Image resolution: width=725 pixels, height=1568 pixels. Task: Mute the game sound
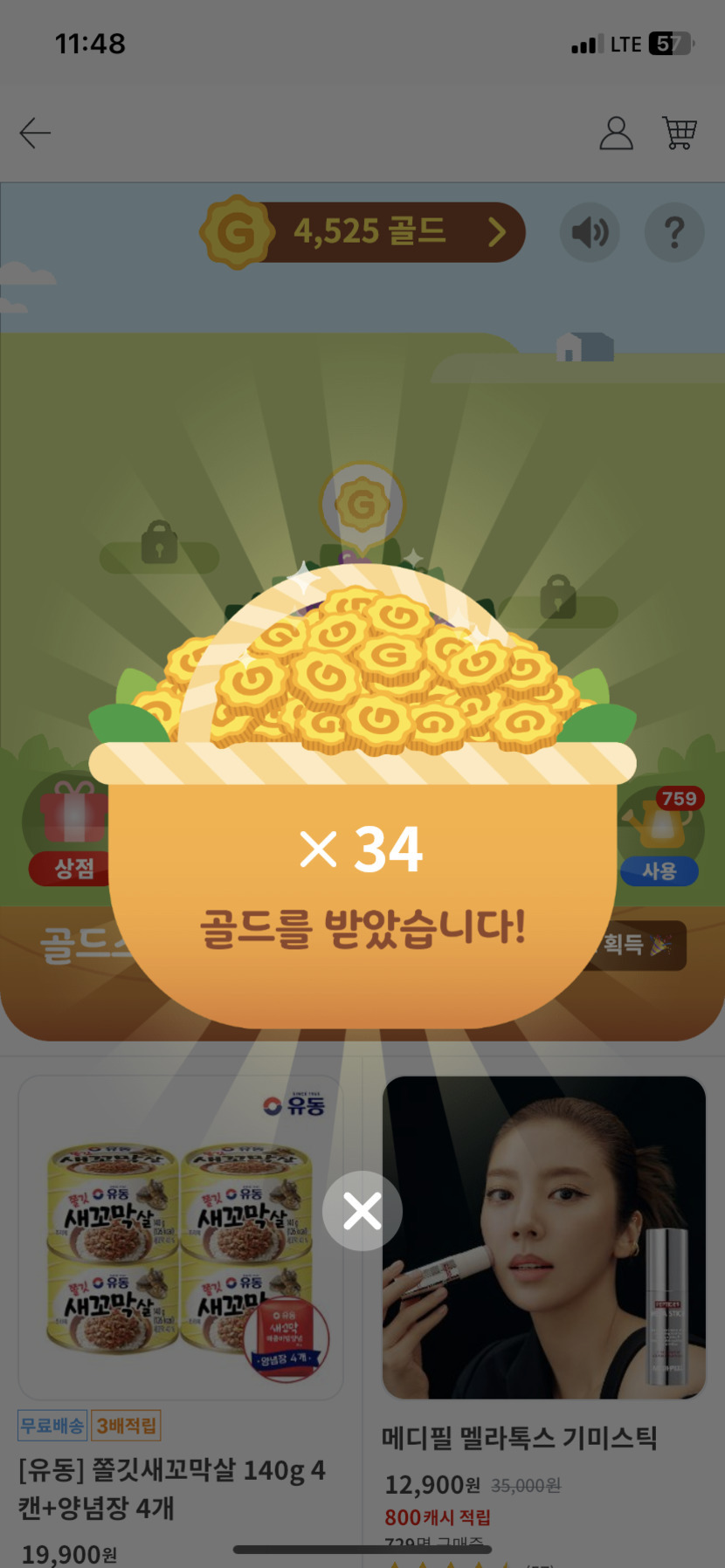(x=590, y=232)
